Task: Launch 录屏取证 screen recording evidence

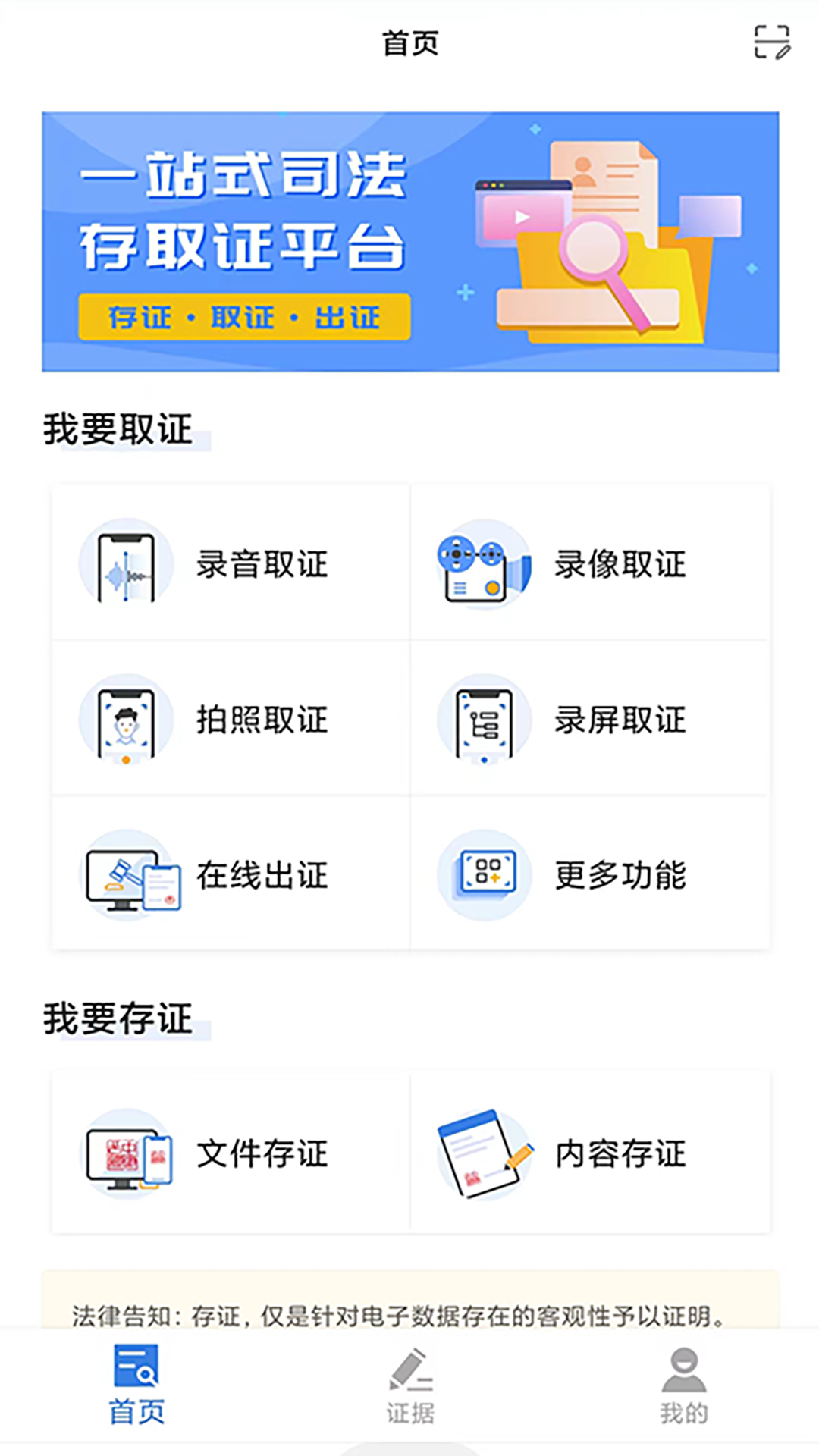Action: click(x=589, y=718)
